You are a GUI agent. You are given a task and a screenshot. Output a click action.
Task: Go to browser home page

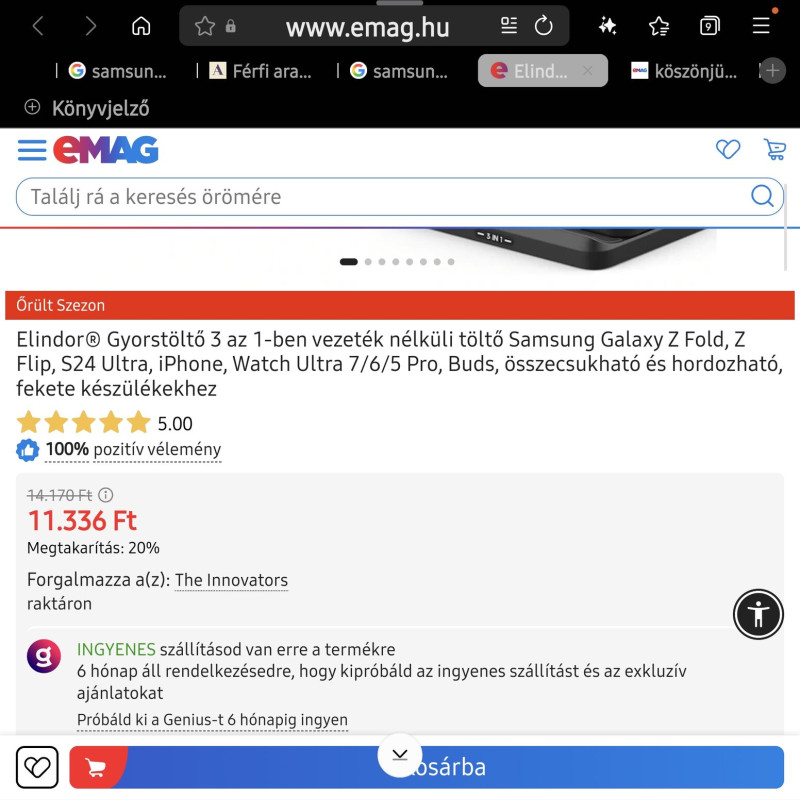(x=141, y=26)
